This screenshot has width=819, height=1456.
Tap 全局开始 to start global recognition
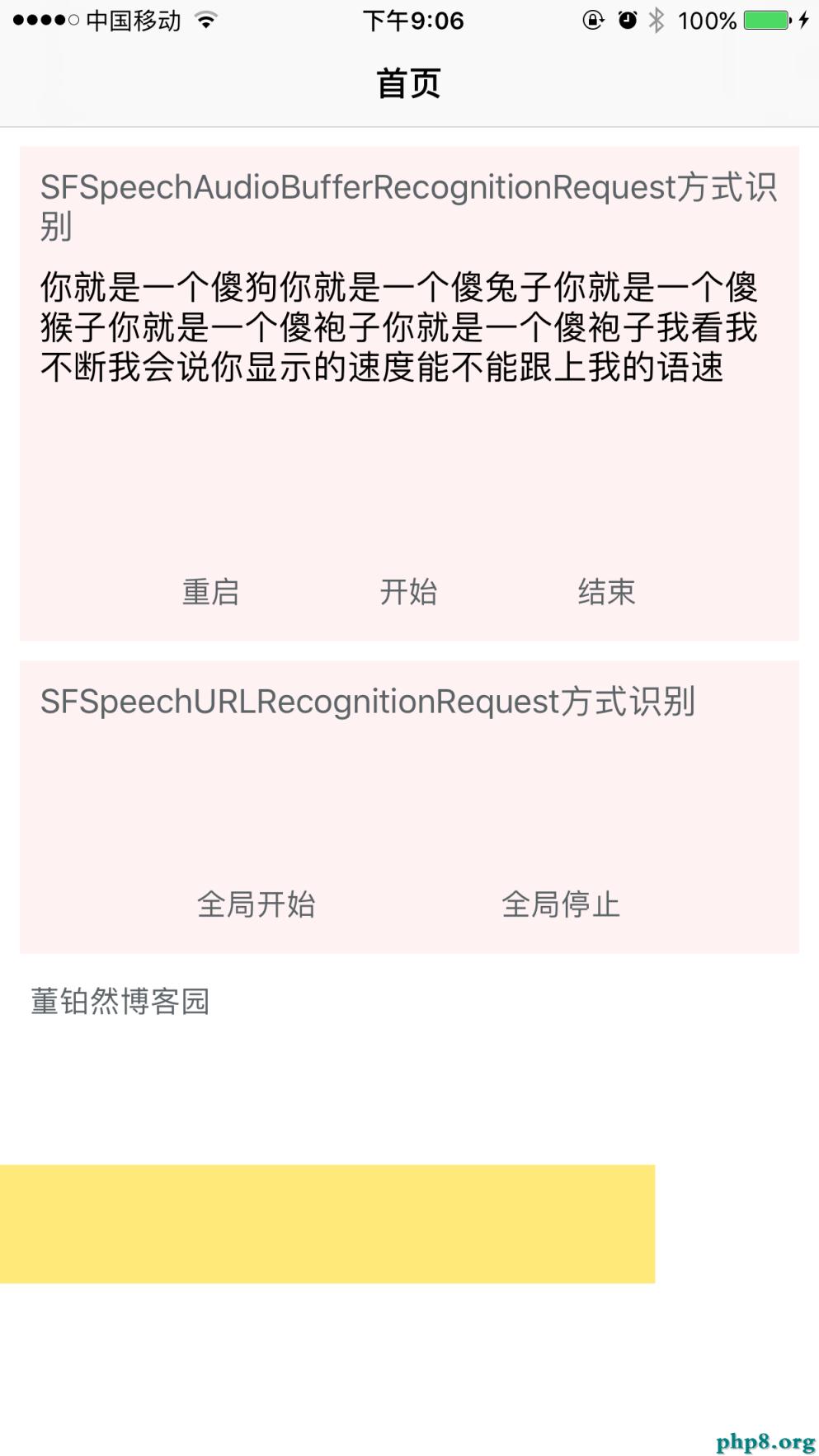click(x=256, y=904)
